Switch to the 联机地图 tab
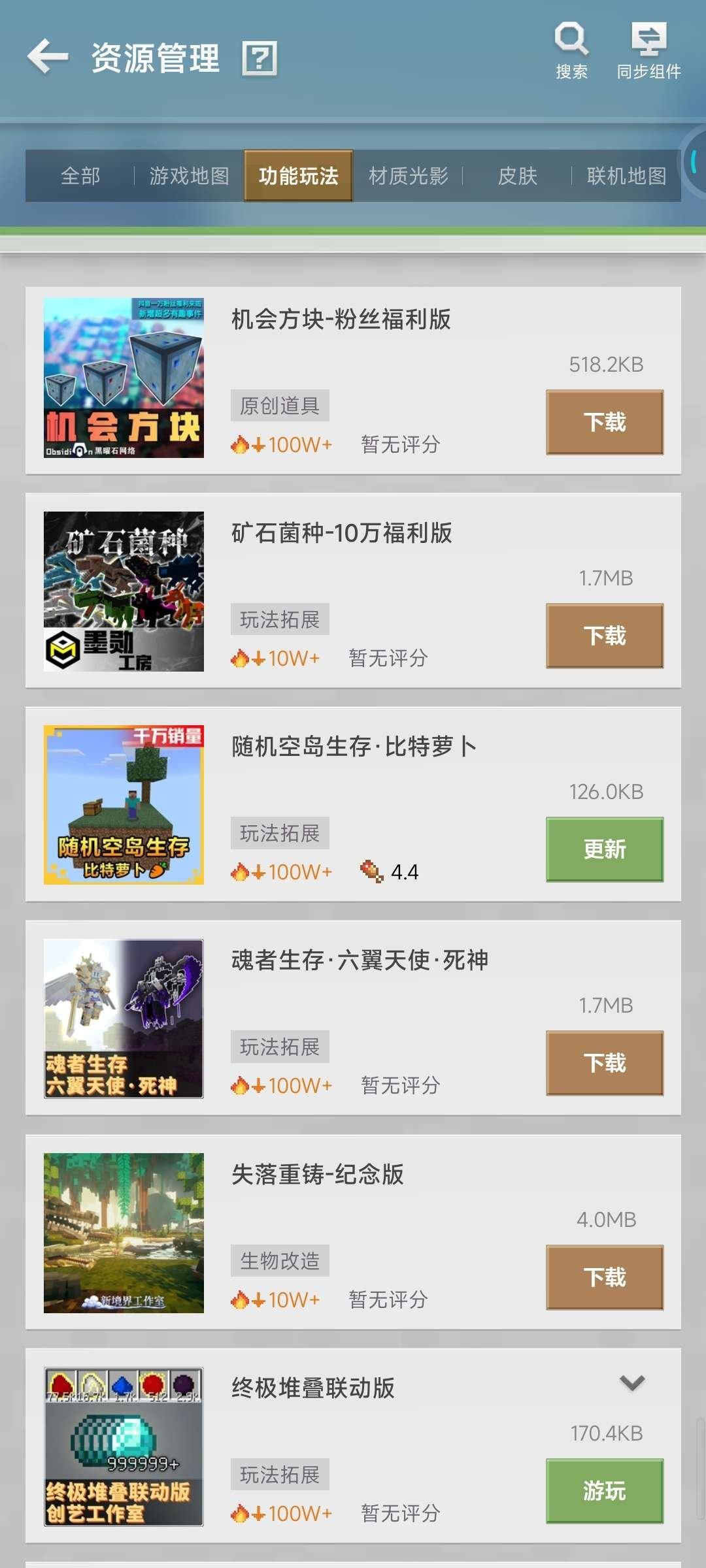This screenshot has height=1568, width=706. 626,176
